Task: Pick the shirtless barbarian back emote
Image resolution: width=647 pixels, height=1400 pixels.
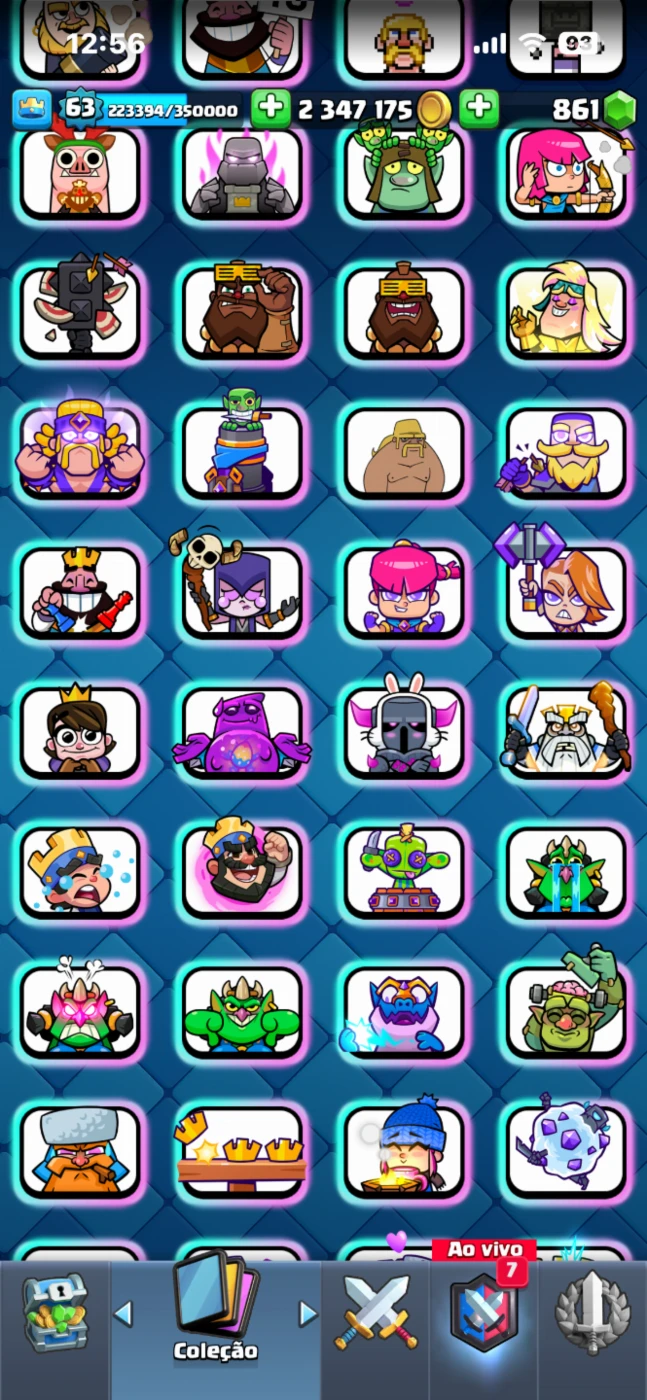Action: [403, 454]
